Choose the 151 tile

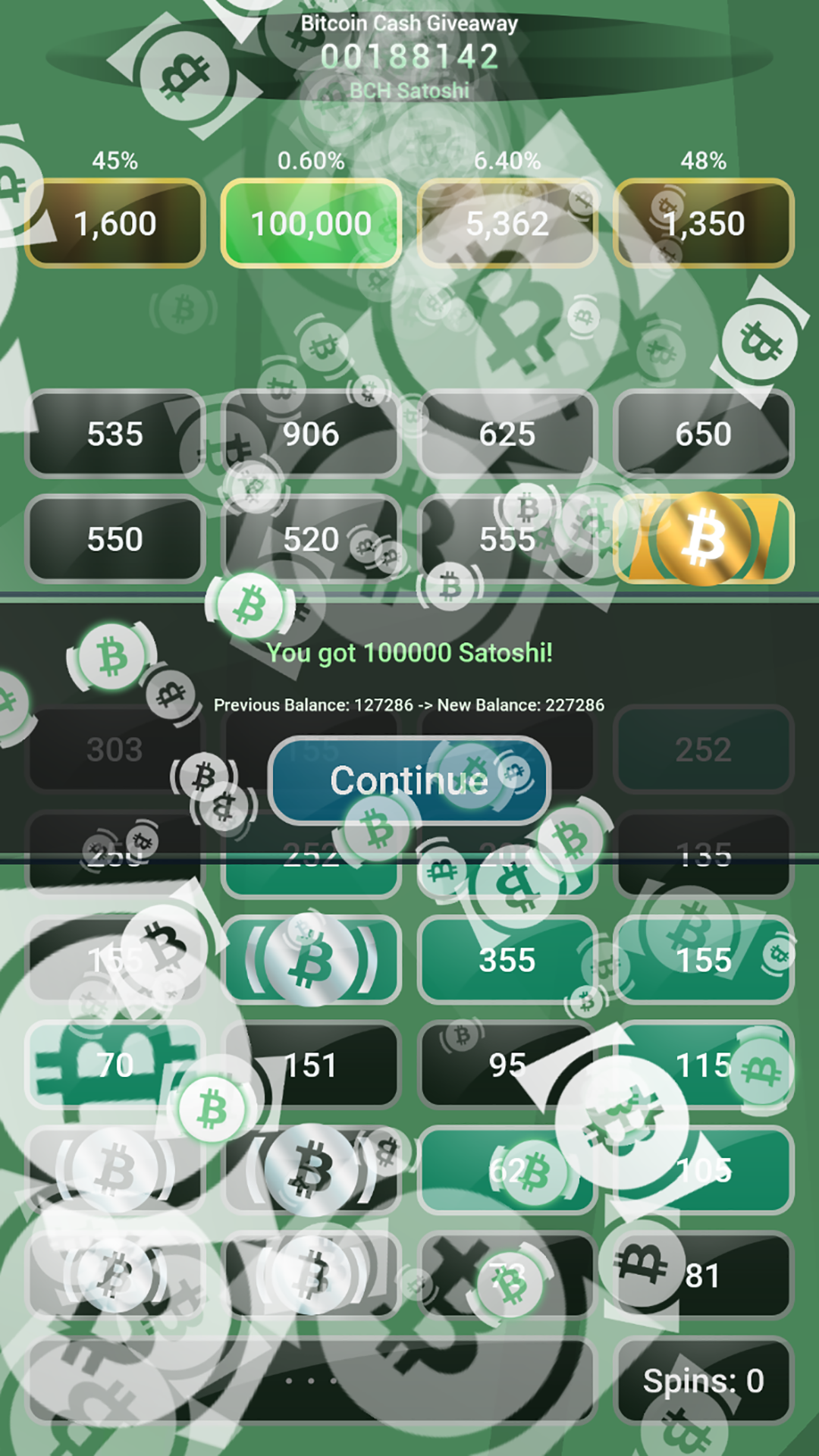pyautogui.click(x=311, y=1065)
